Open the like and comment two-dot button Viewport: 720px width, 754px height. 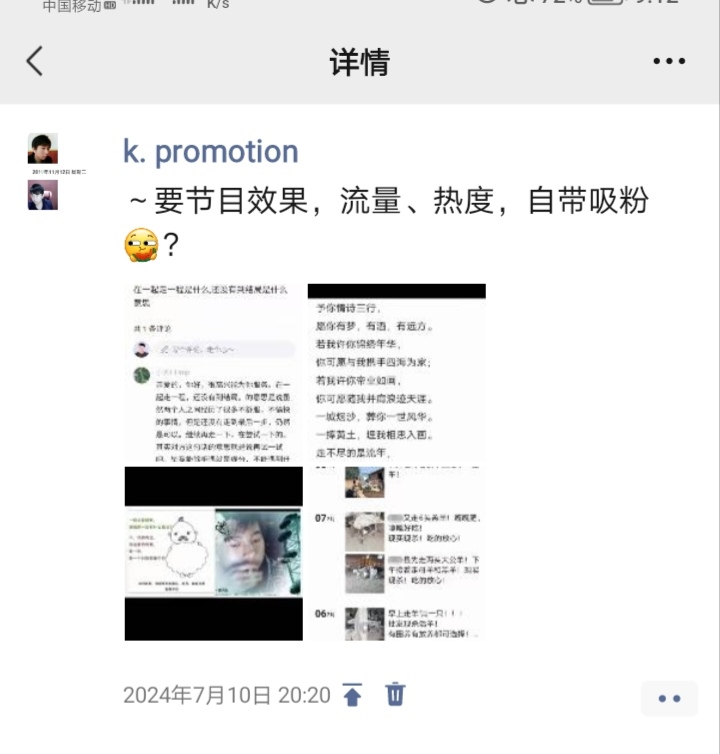[x=669, y=699]
